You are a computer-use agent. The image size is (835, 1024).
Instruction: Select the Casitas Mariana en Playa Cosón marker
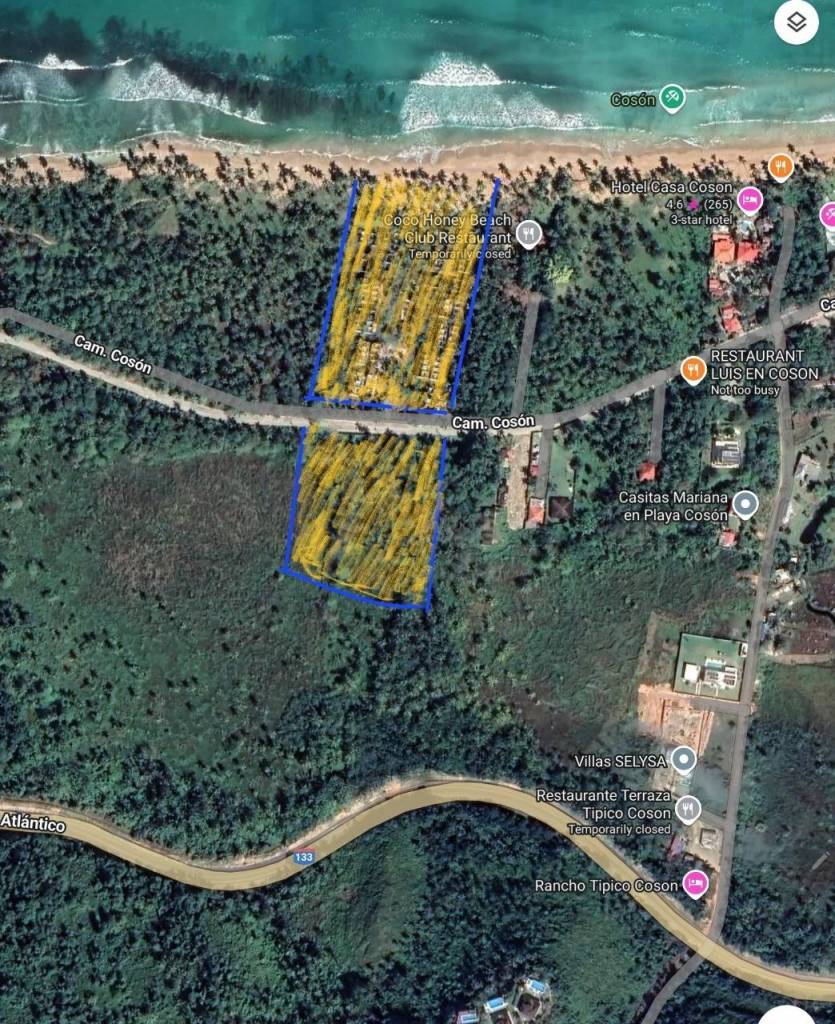pos(744,503)
